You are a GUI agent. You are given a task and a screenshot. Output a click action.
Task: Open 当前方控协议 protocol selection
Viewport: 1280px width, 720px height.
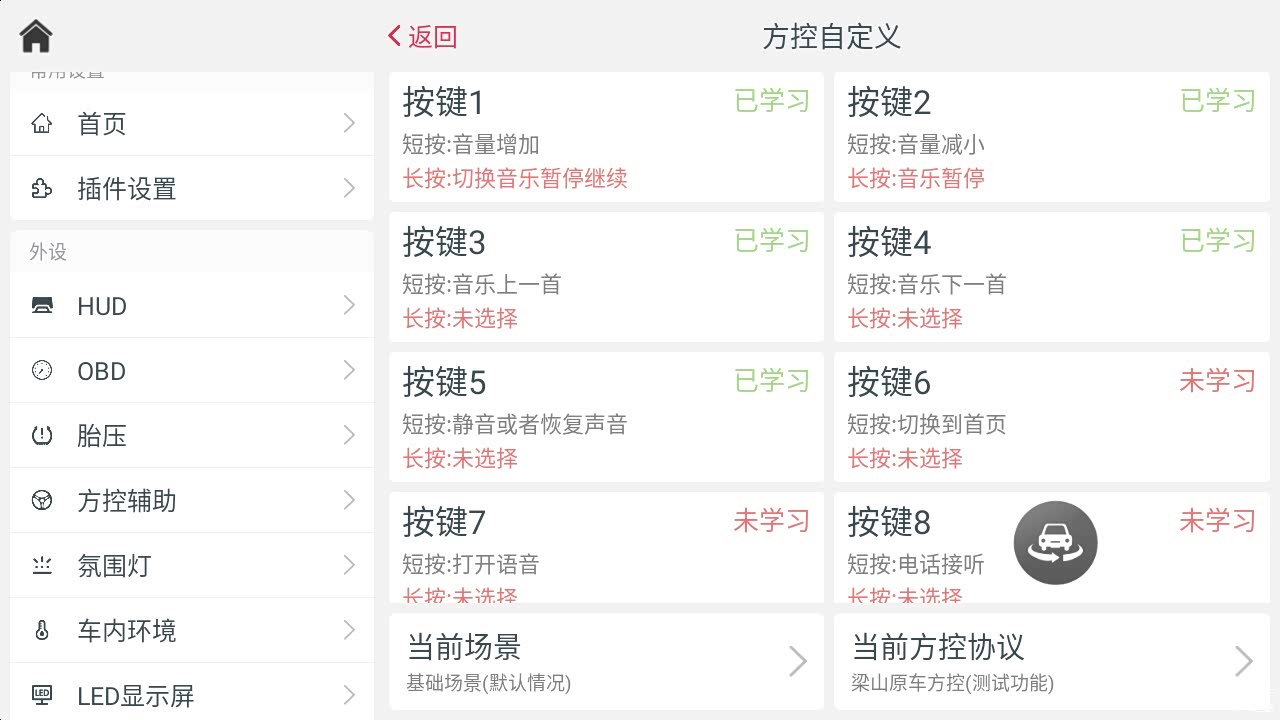pyautogui.click(x=1051, y=662)
